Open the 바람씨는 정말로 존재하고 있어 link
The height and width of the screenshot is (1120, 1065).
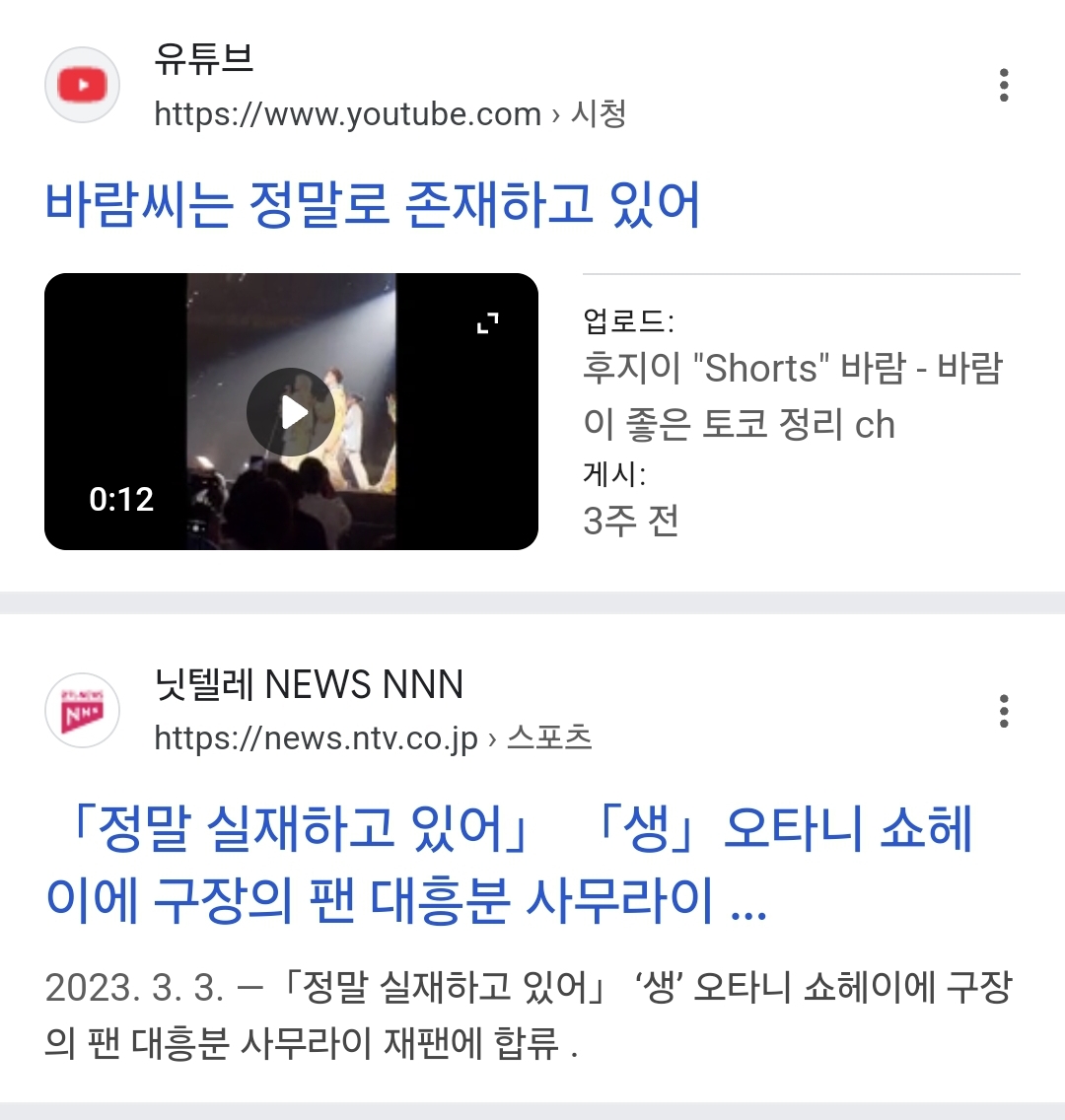[x=373, y=205]
